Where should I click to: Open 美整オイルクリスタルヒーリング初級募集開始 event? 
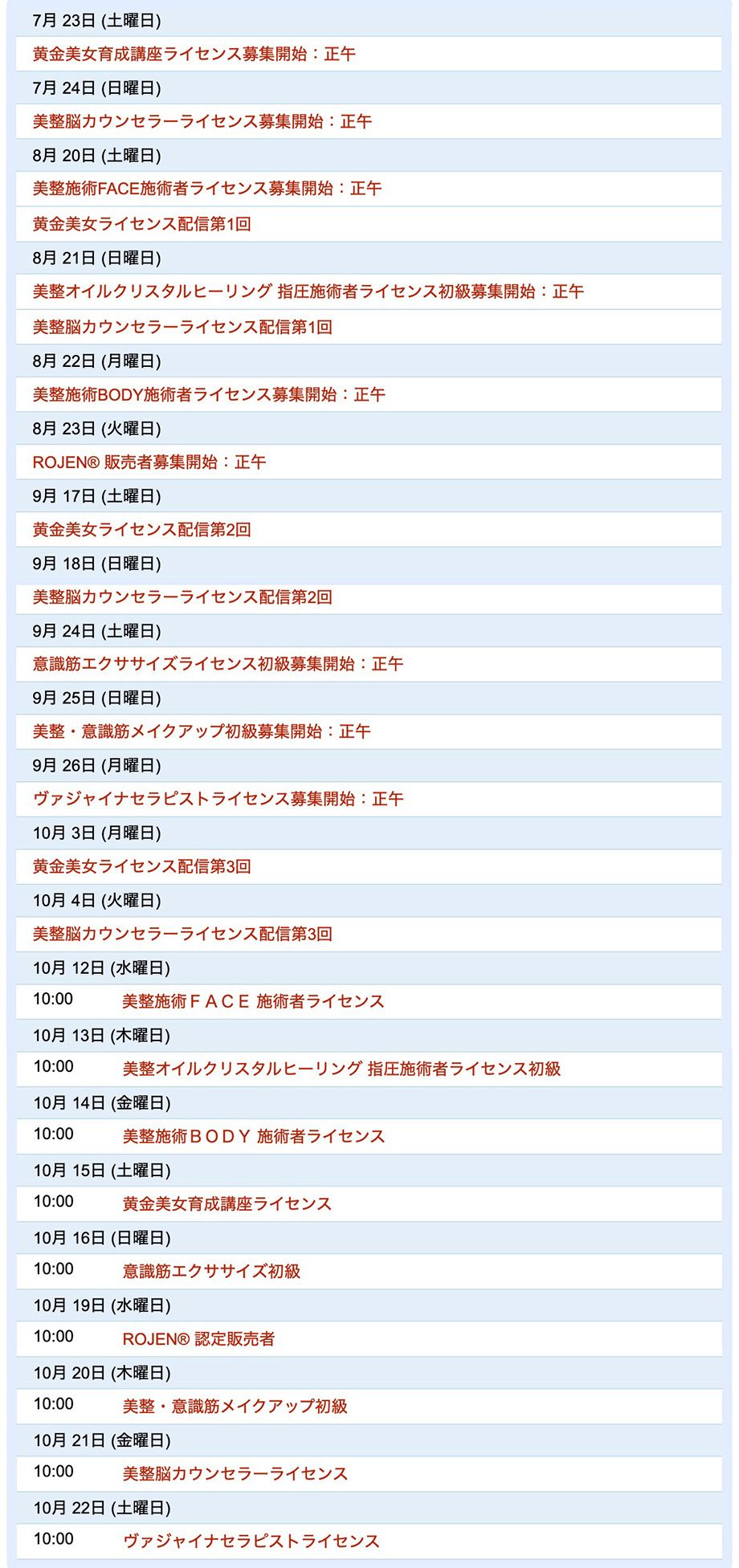pos(308,291)
